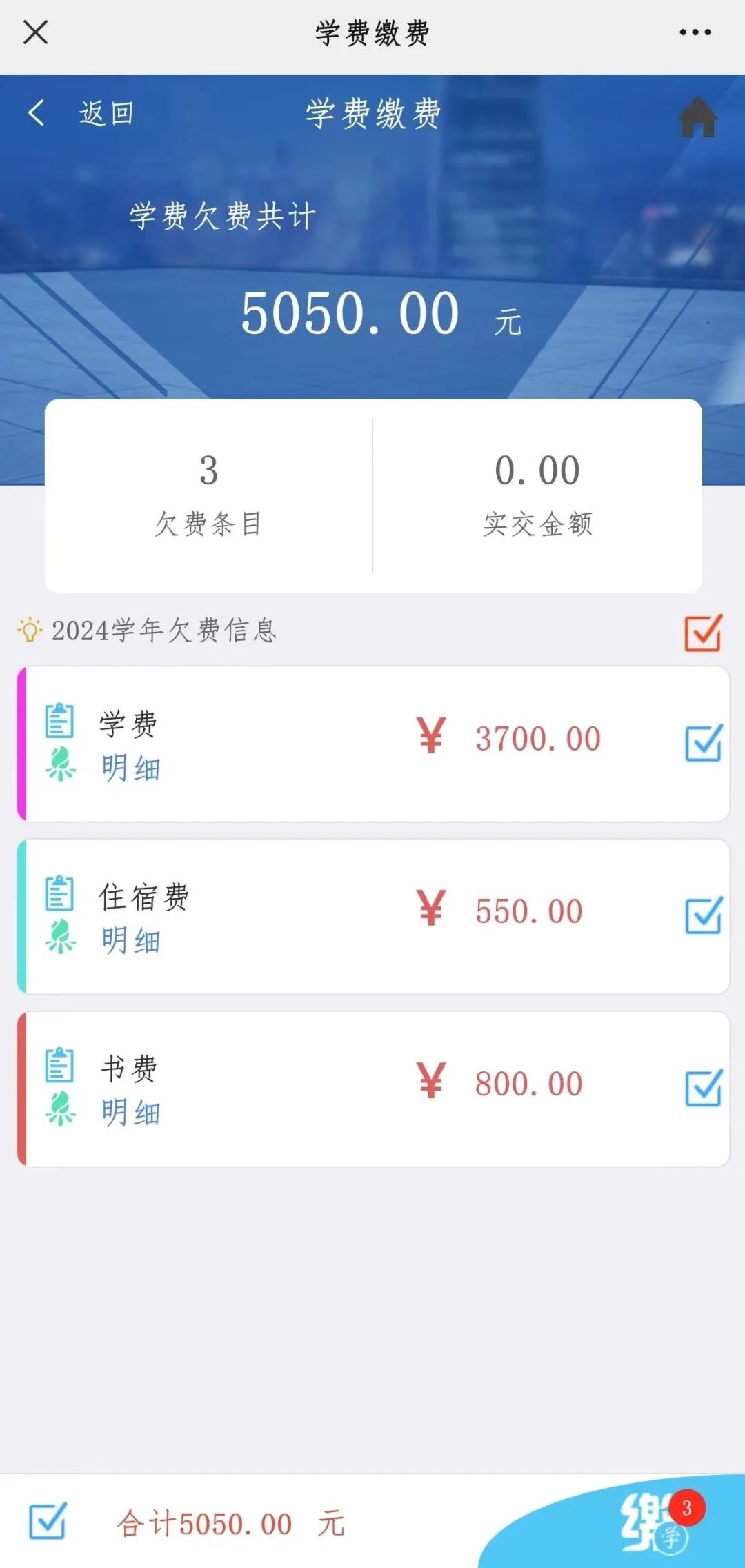Open the home icon
The width and height of the screenshot is (745, 1568).
click(698, 117)
